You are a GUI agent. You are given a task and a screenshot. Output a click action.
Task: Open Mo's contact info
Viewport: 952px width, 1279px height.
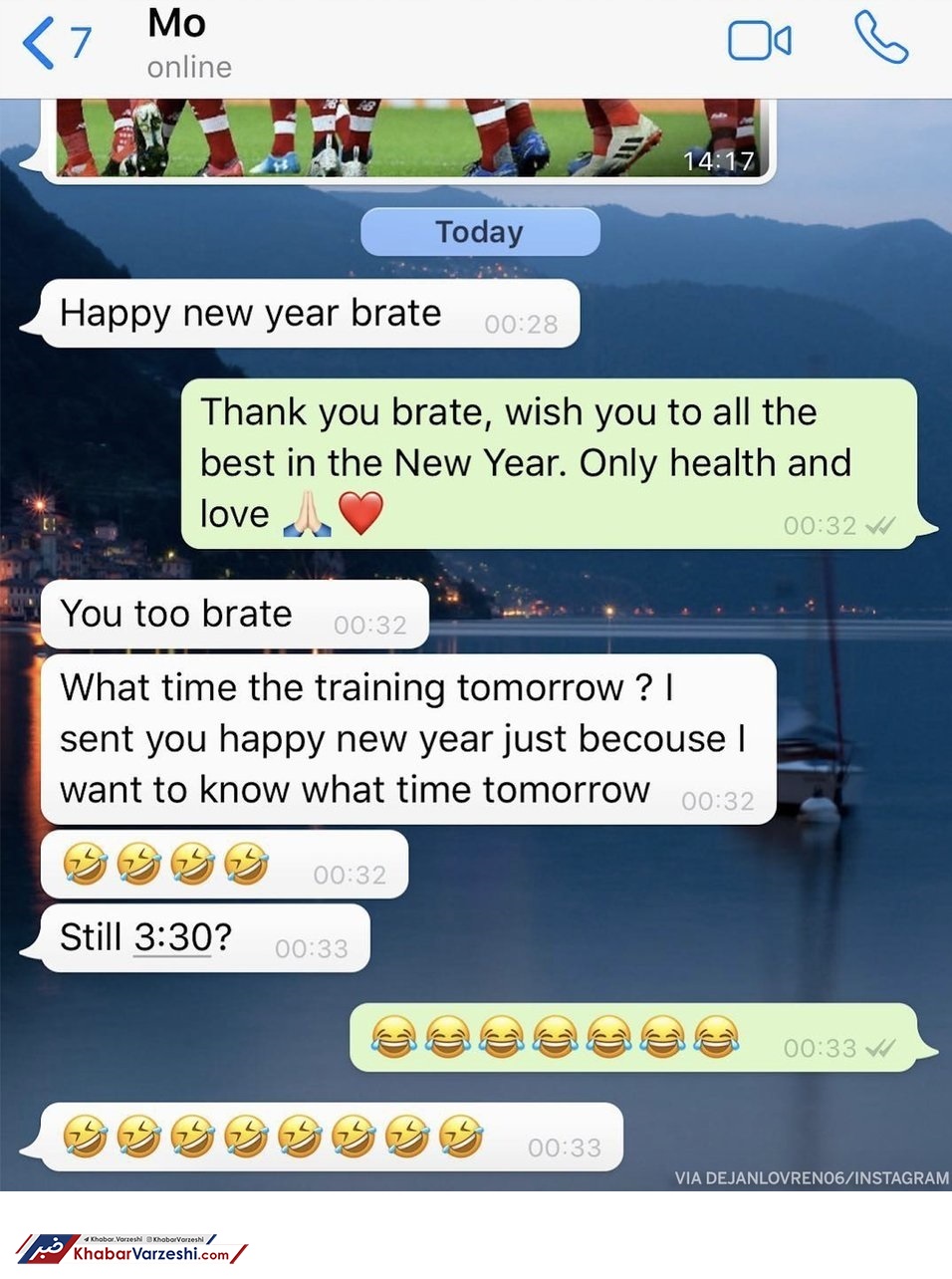click(189, 44)
